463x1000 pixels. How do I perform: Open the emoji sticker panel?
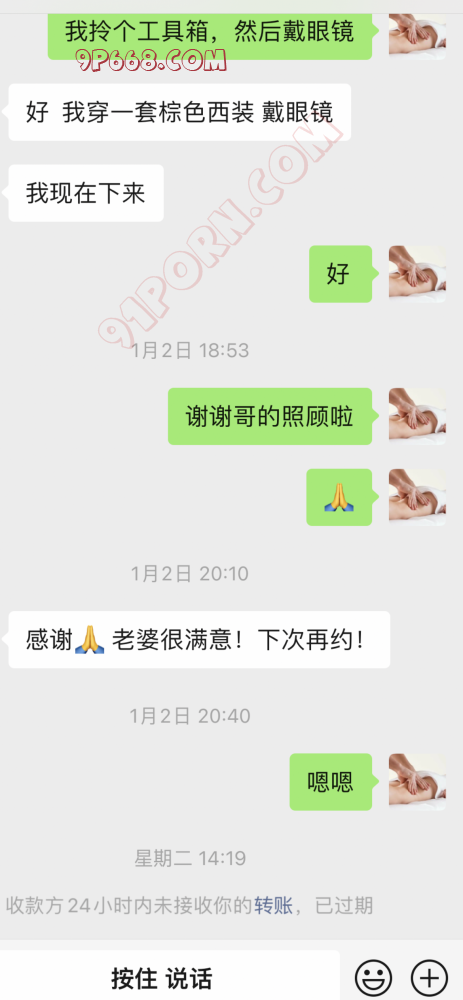[373, 977]
